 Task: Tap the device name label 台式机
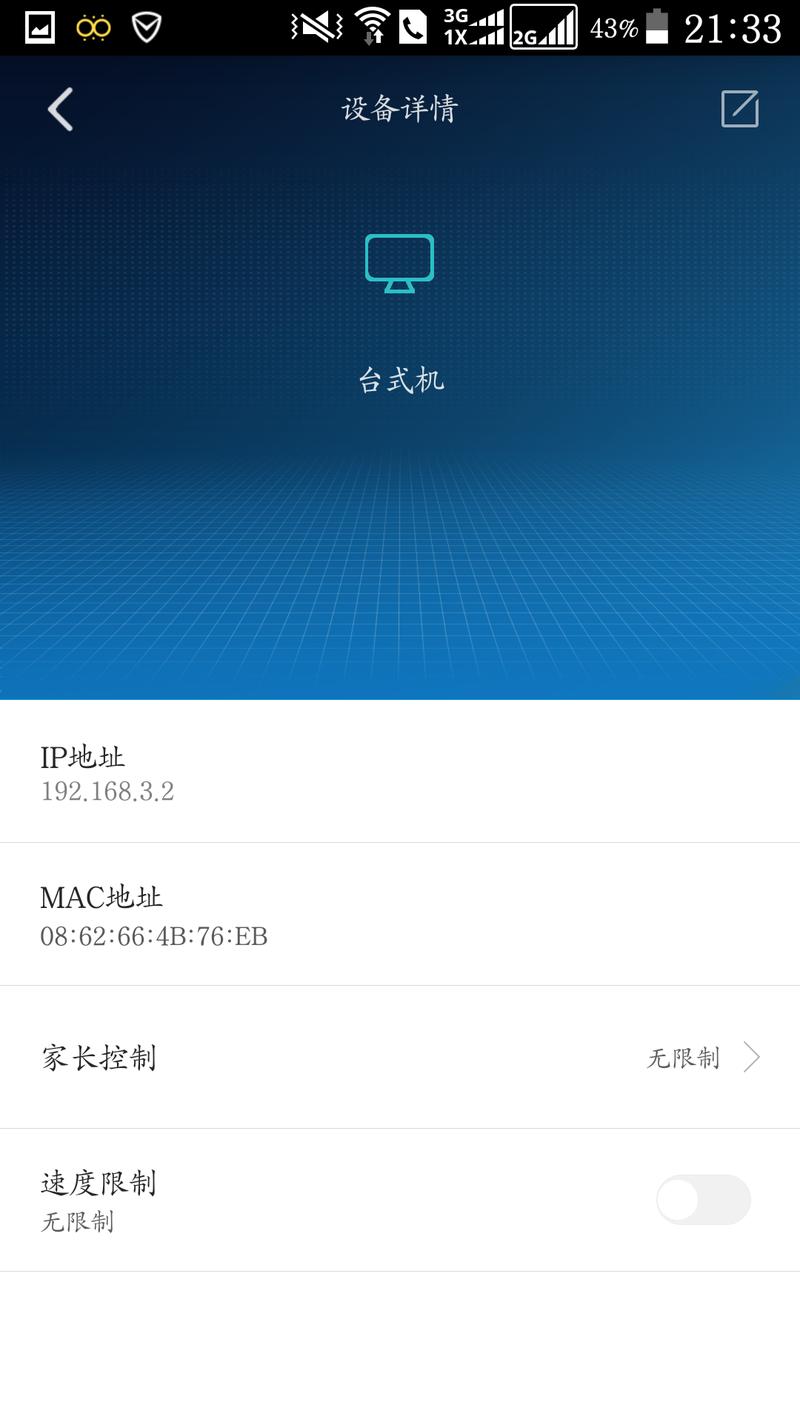click(x=400, y=378)
